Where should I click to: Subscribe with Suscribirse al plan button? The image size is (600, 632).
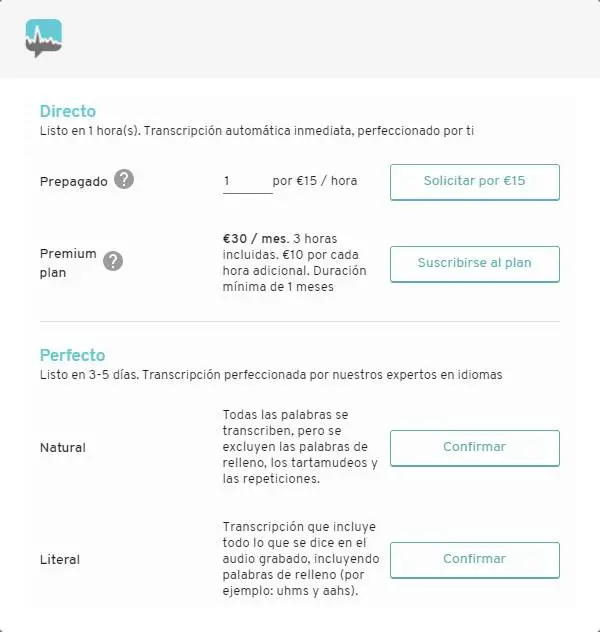pyautogui.click(x=474, y=264)
